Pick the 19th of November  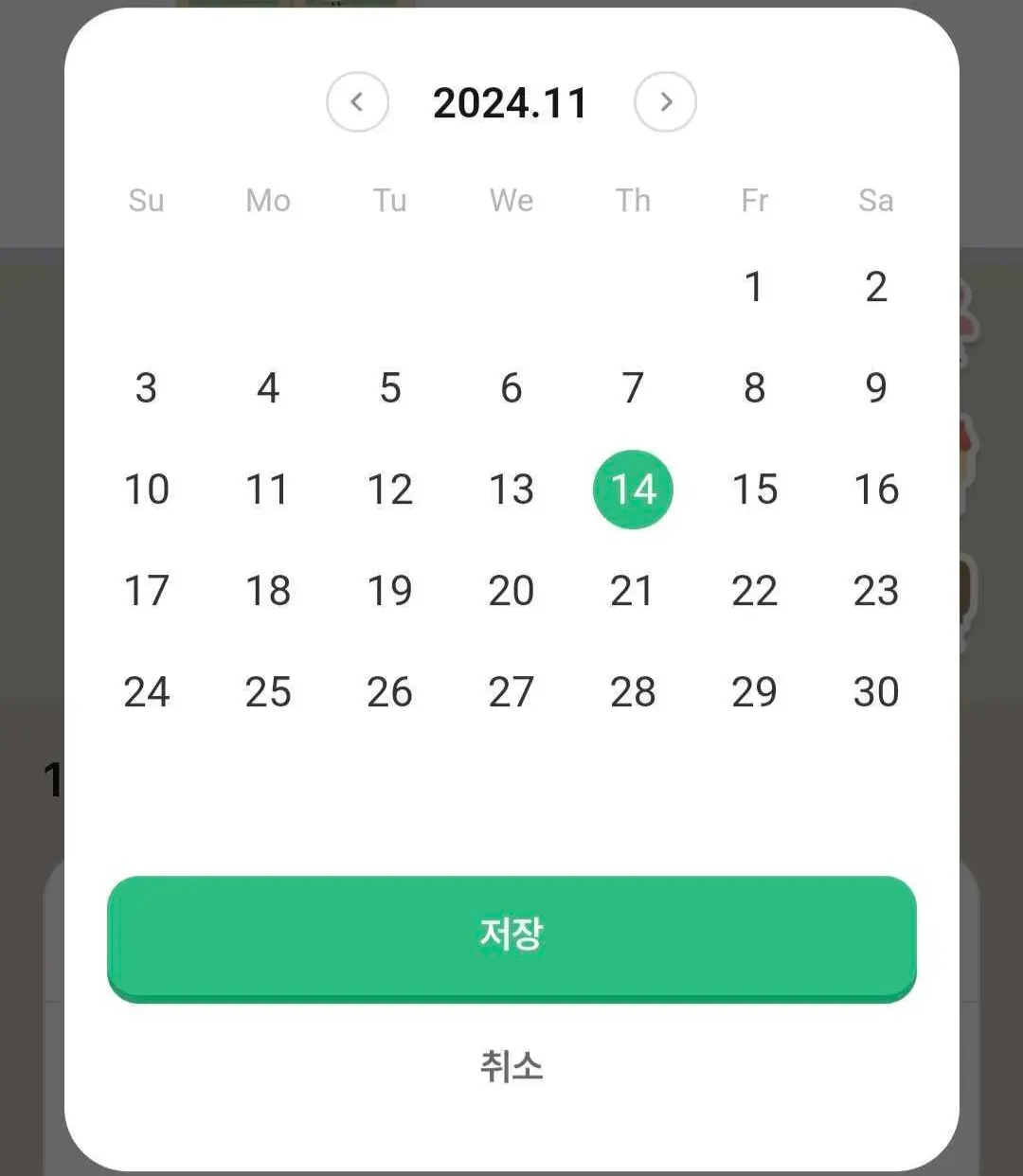[390, 591]
